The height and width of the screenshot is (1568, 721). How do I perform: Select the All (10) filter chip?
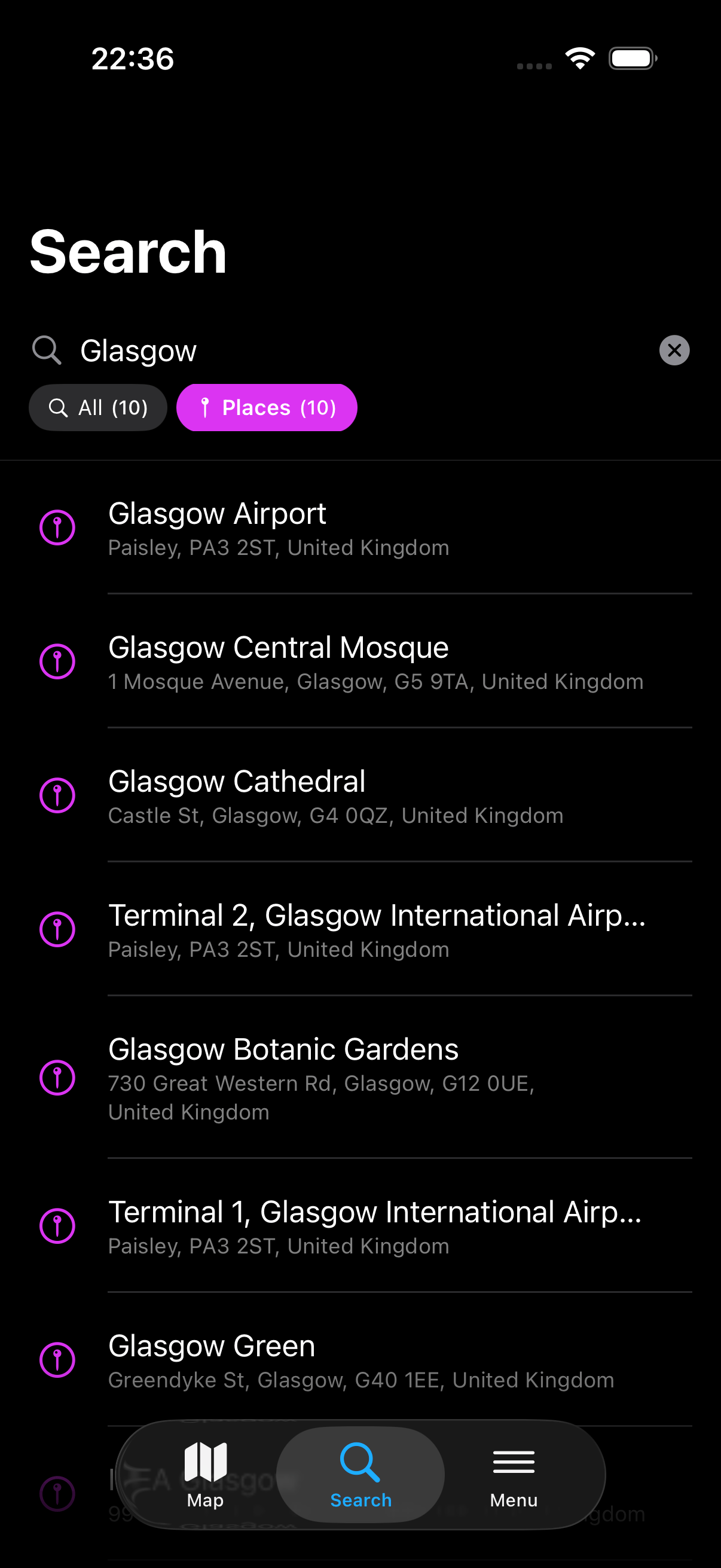pos(98,407)
